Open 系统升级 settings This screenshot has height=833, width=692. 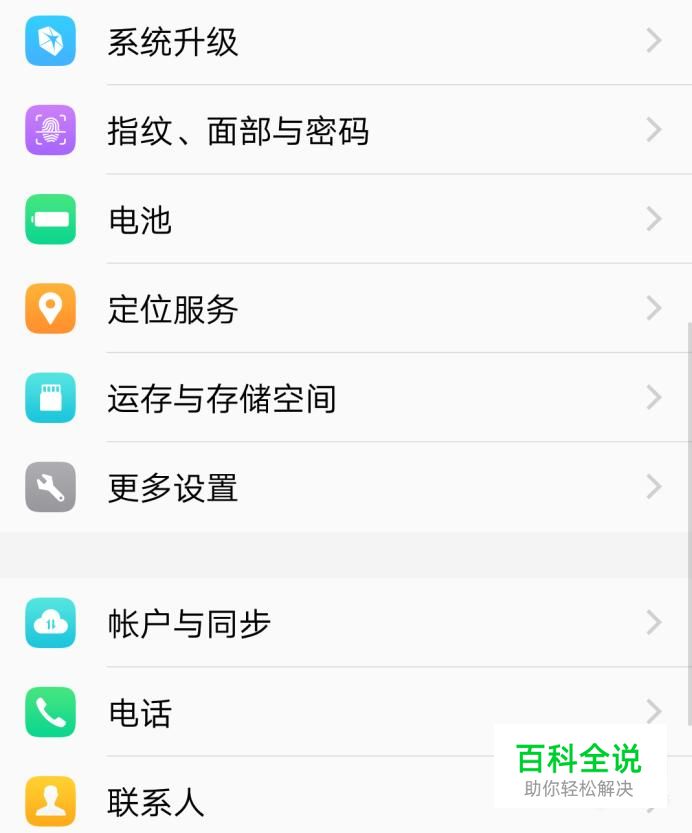point(172,42)
